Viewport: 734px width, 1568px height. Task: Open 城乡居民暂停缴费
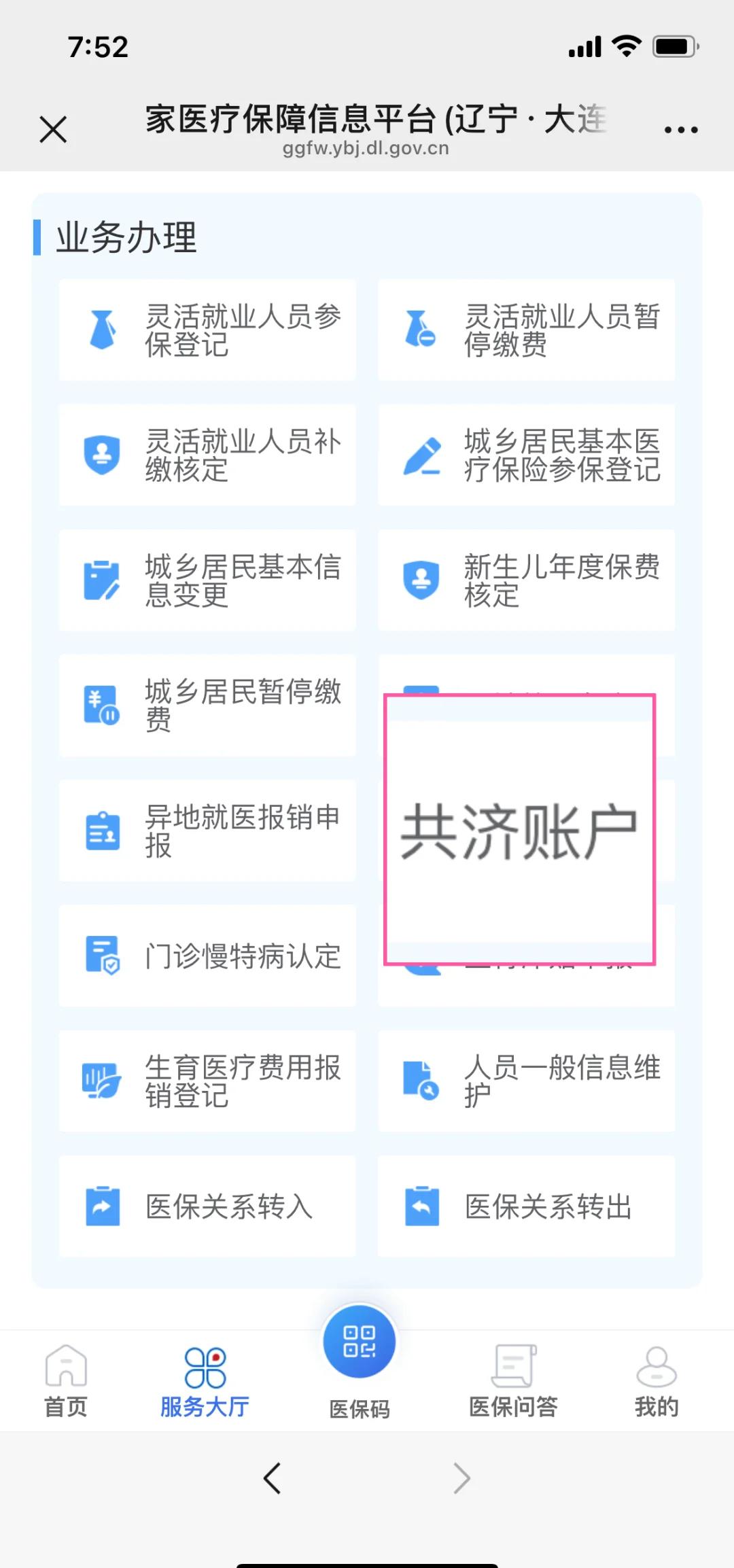tap(207, 705)
